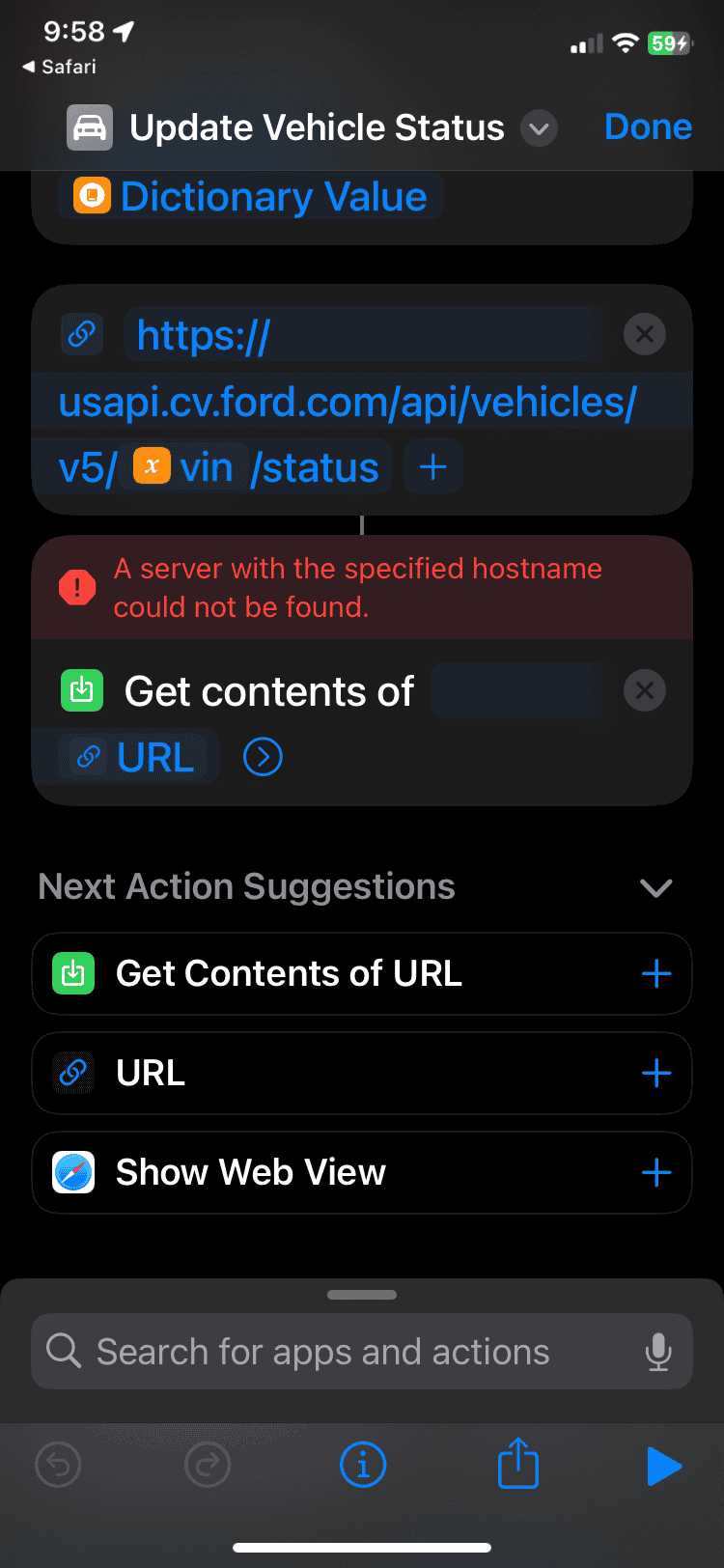The height and width of the screenshot is (1568, 724).
Task: Add the Get Contents of URL suggestion
Action: point(655,973)
